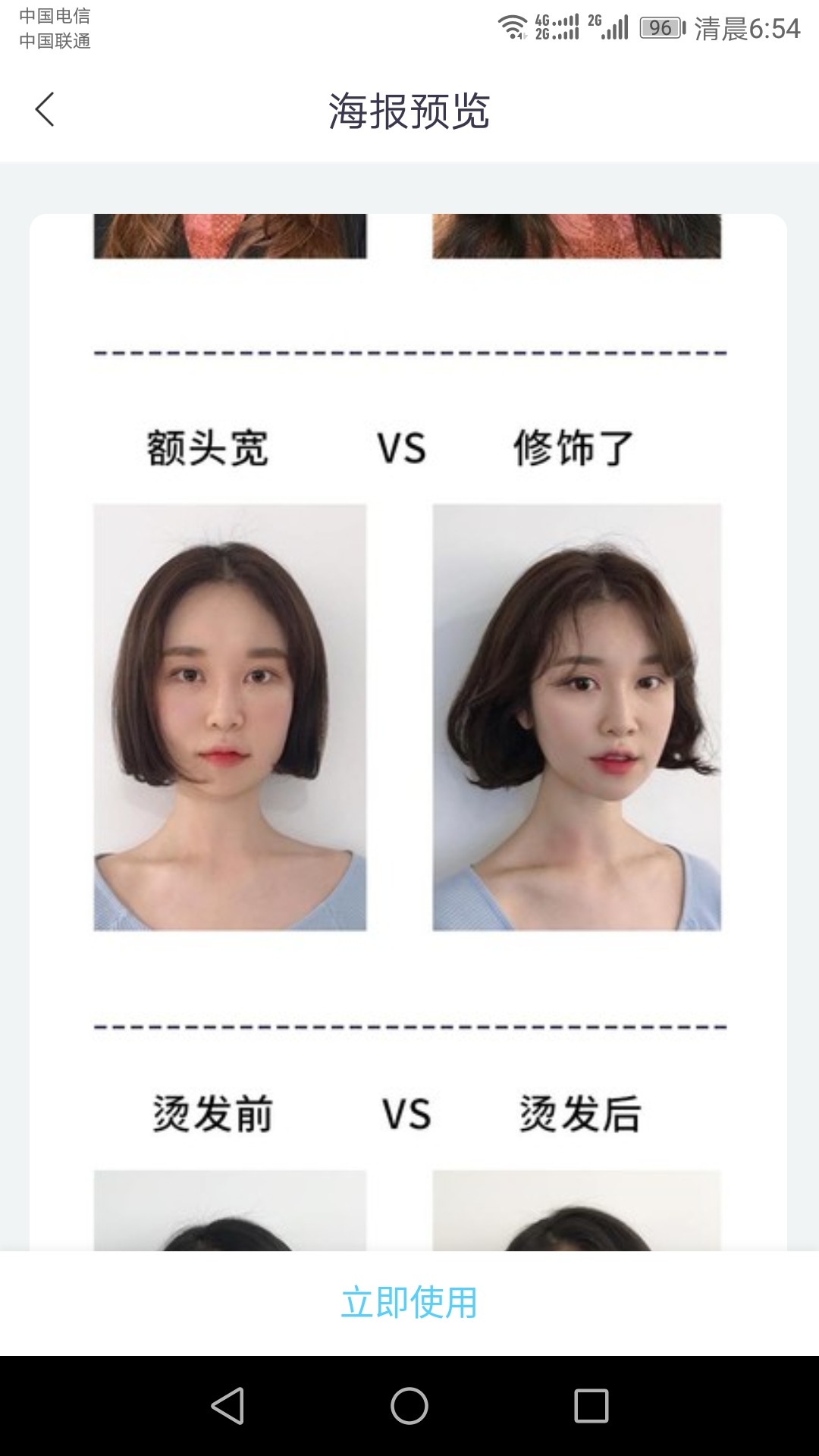Go to the home screen
Screen dimensions: 819x1456
point(409,1406)
